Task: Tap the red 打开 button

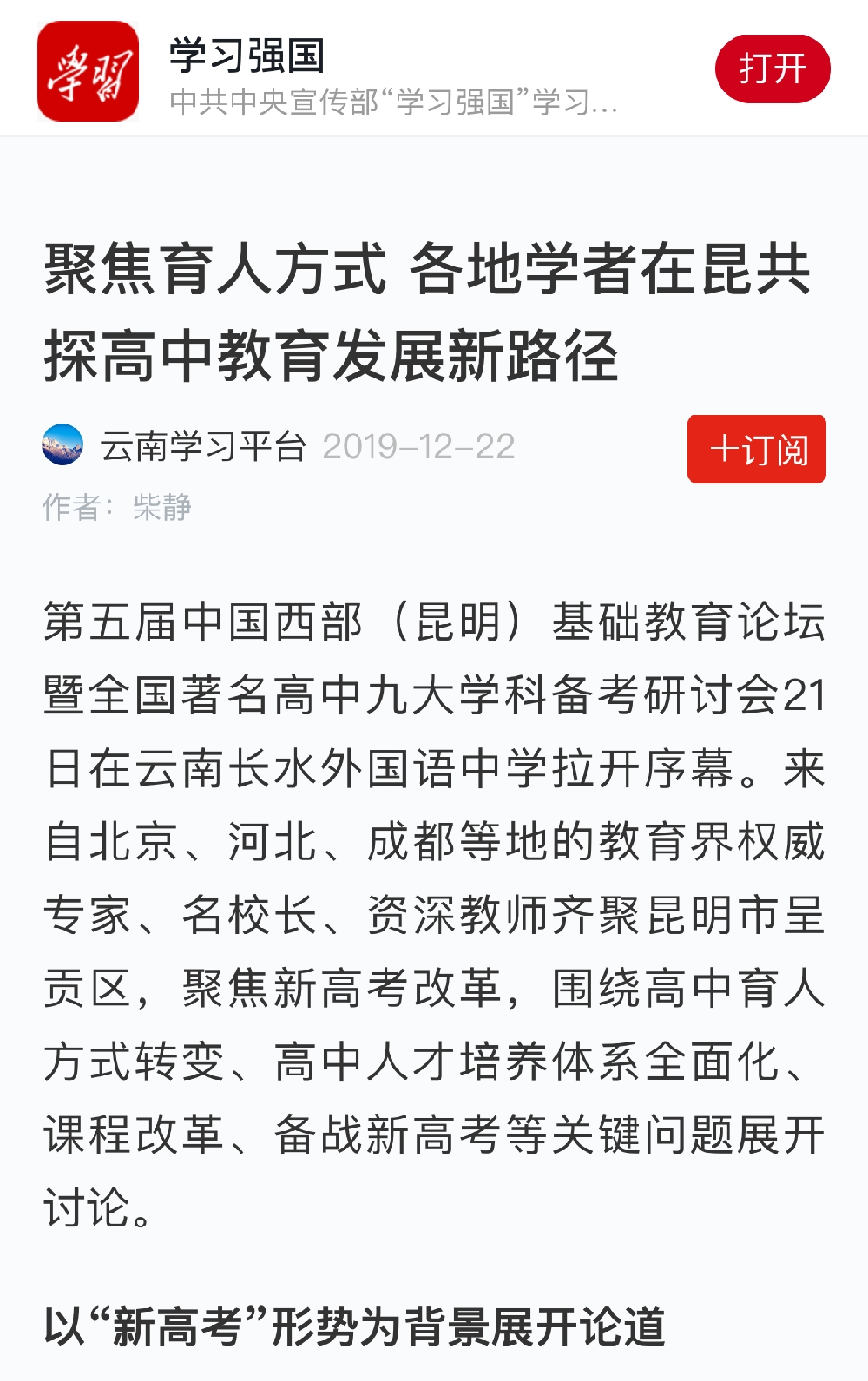Action: (772, 69)
